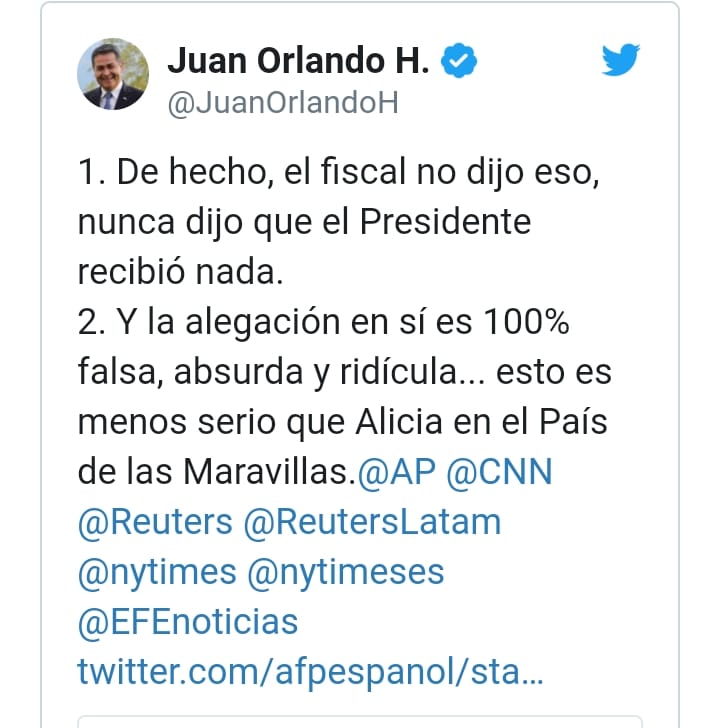Open the @EFEnoticias mention
This screenshot has width=720, height=728.
(x=188, y=622)
